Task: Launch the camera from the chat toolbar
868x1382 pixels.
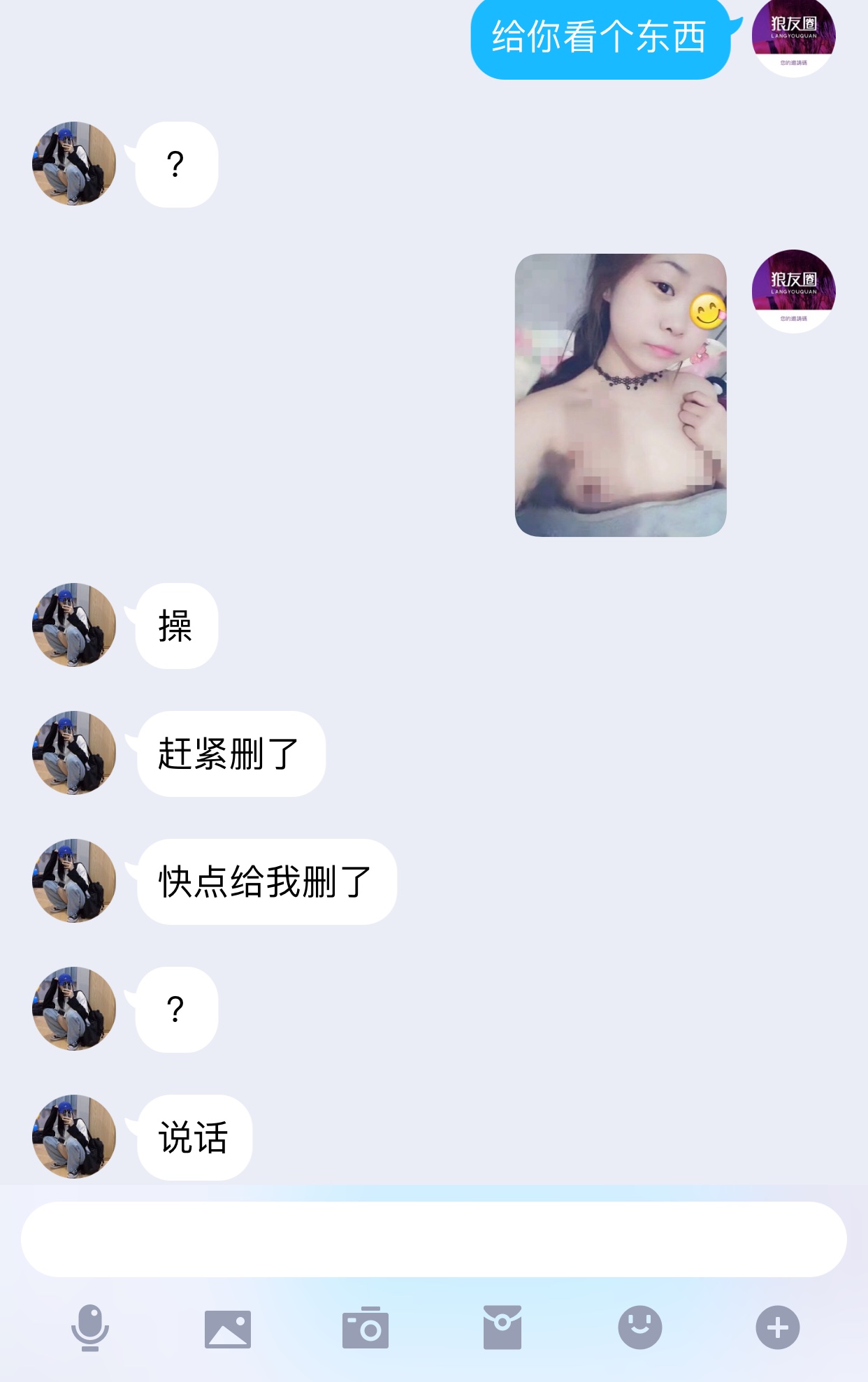Action: (366, 1327)
